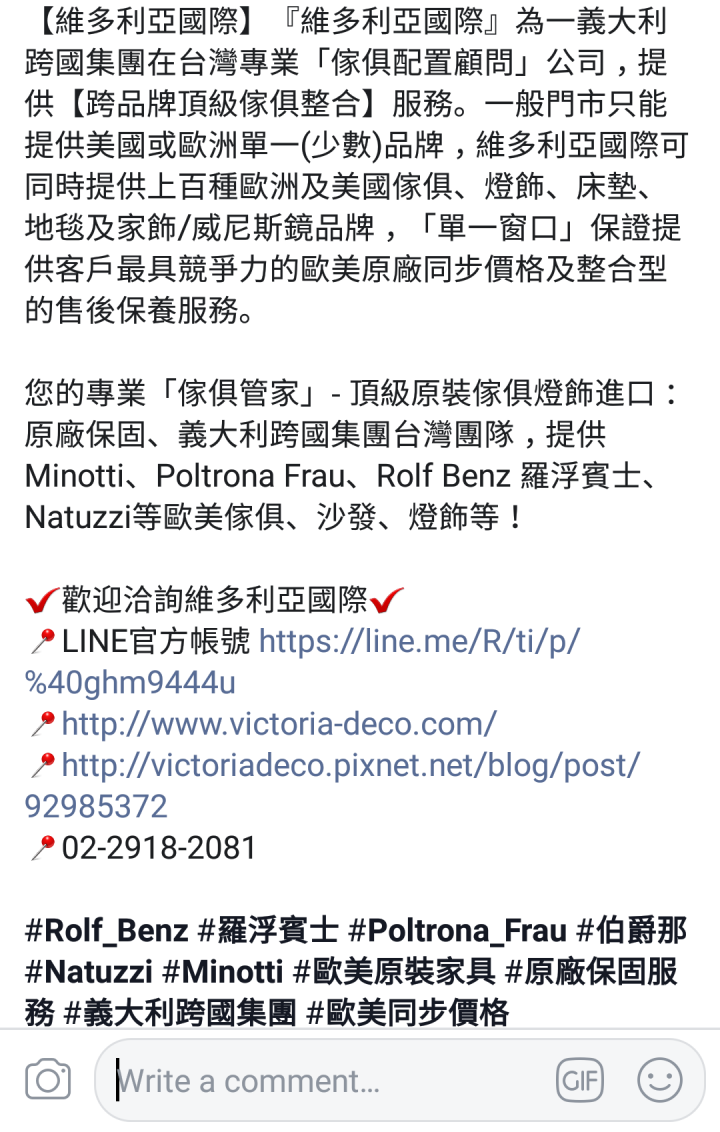Open the victoria-deco.com website link
Viewport: 720px width, 1132px height.
click(x=279, y=724)
